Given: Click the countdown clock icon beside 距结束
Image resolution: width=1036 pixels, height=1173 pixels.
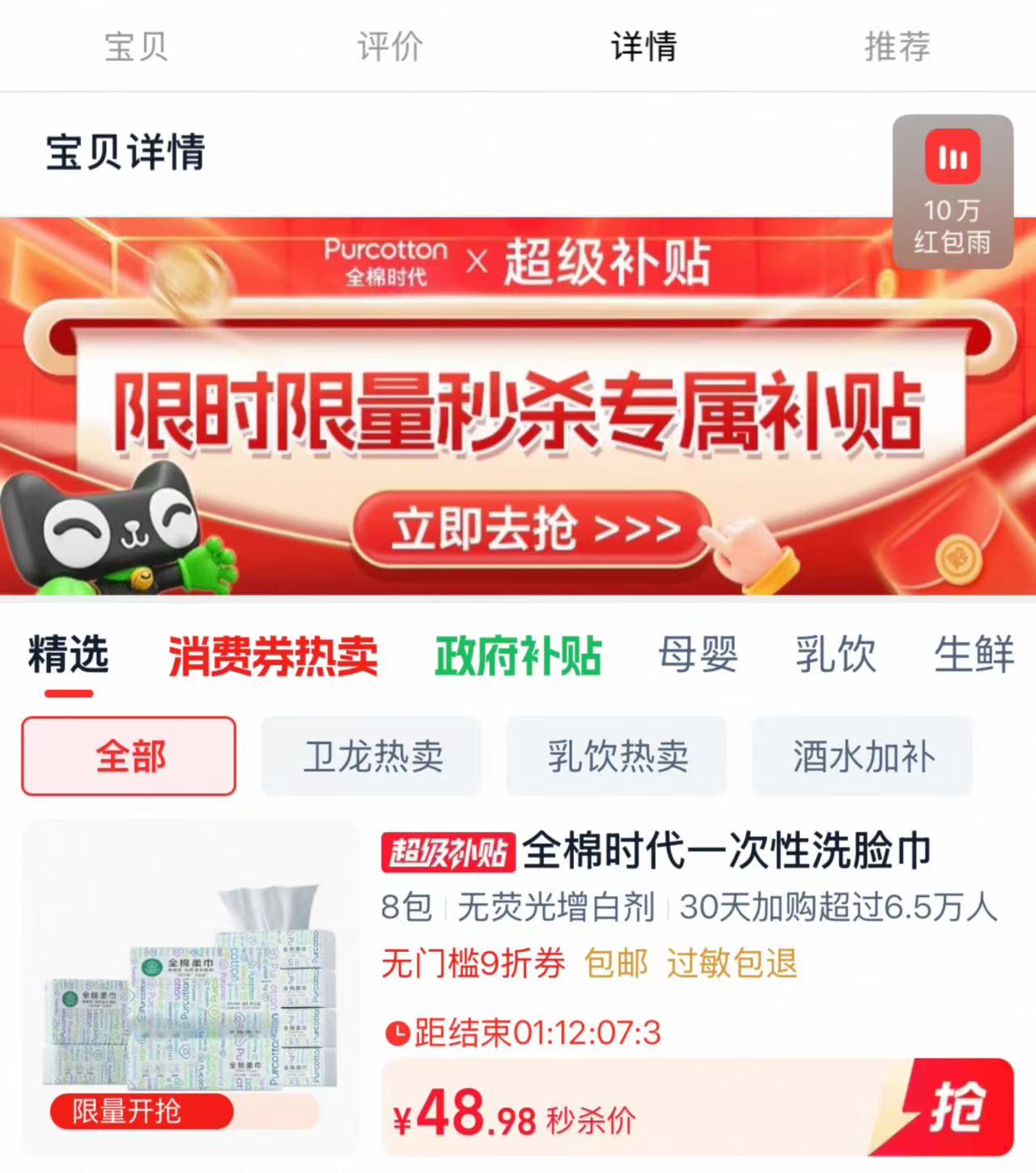Looking at the screenshot, I should (x=396, y=1034).
